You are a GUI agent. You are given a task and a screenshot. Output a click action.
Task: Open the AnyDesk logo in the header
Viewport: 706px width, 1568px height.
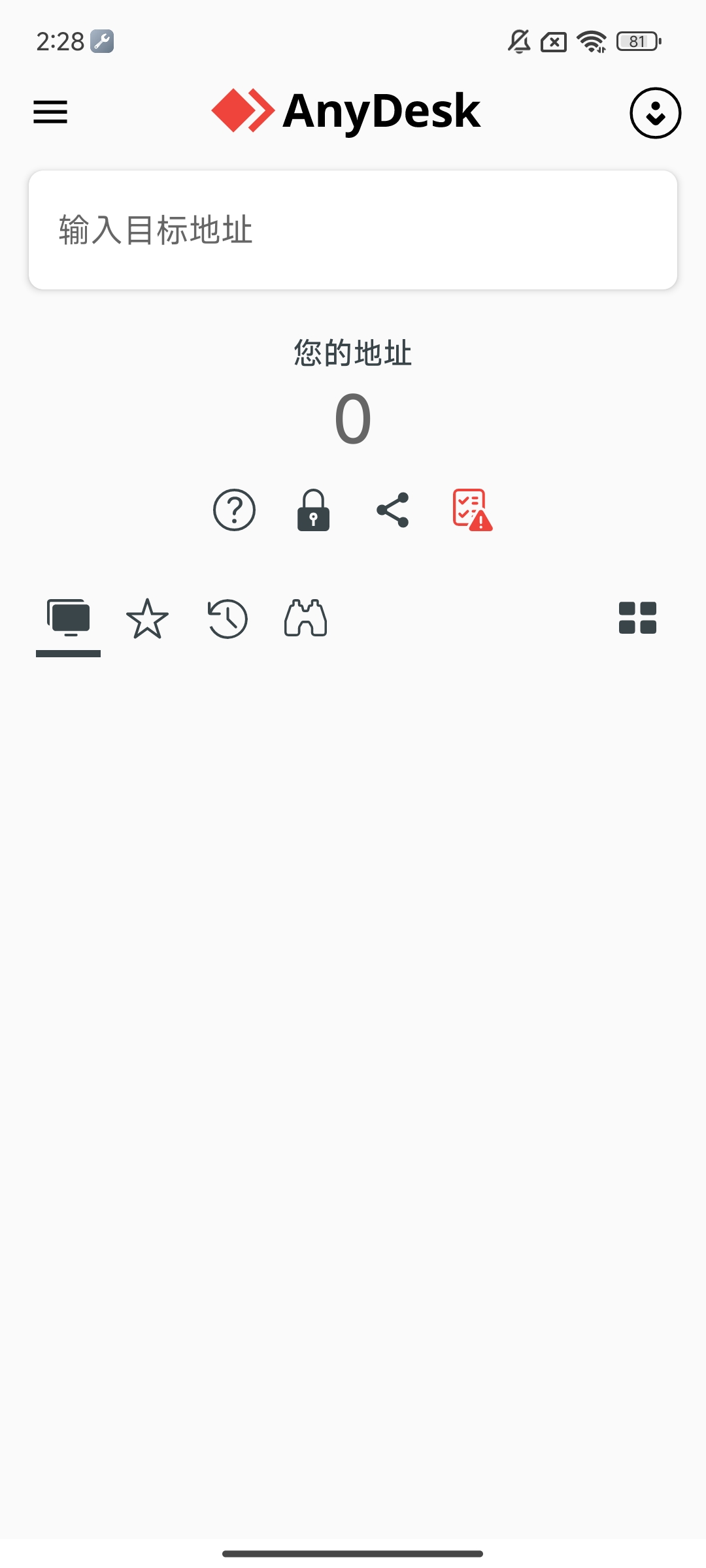[x=348, y=111]
